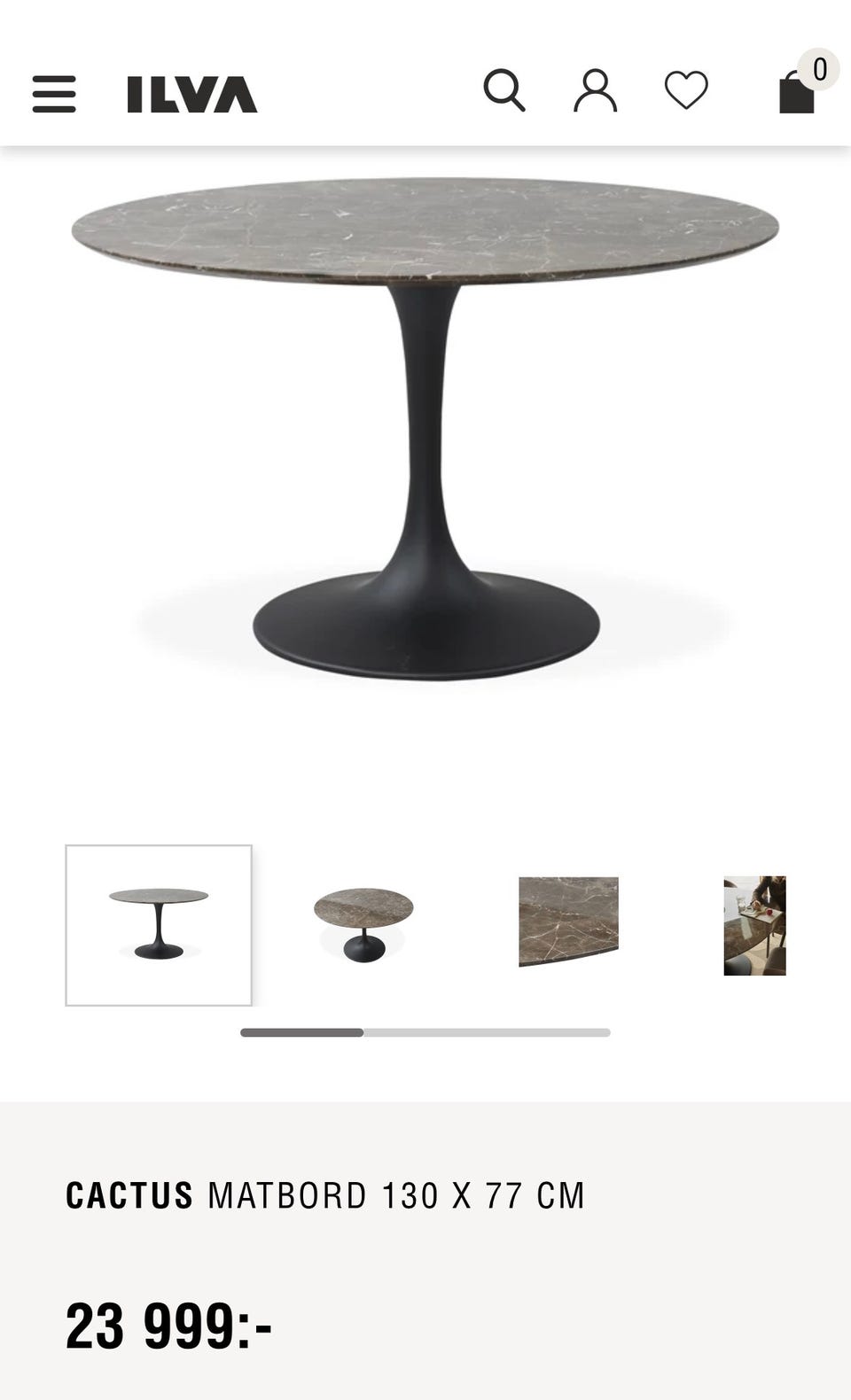Screen dimensions: 851x1400
Task: Open the shopping bag
Action: tap(798, 90)
